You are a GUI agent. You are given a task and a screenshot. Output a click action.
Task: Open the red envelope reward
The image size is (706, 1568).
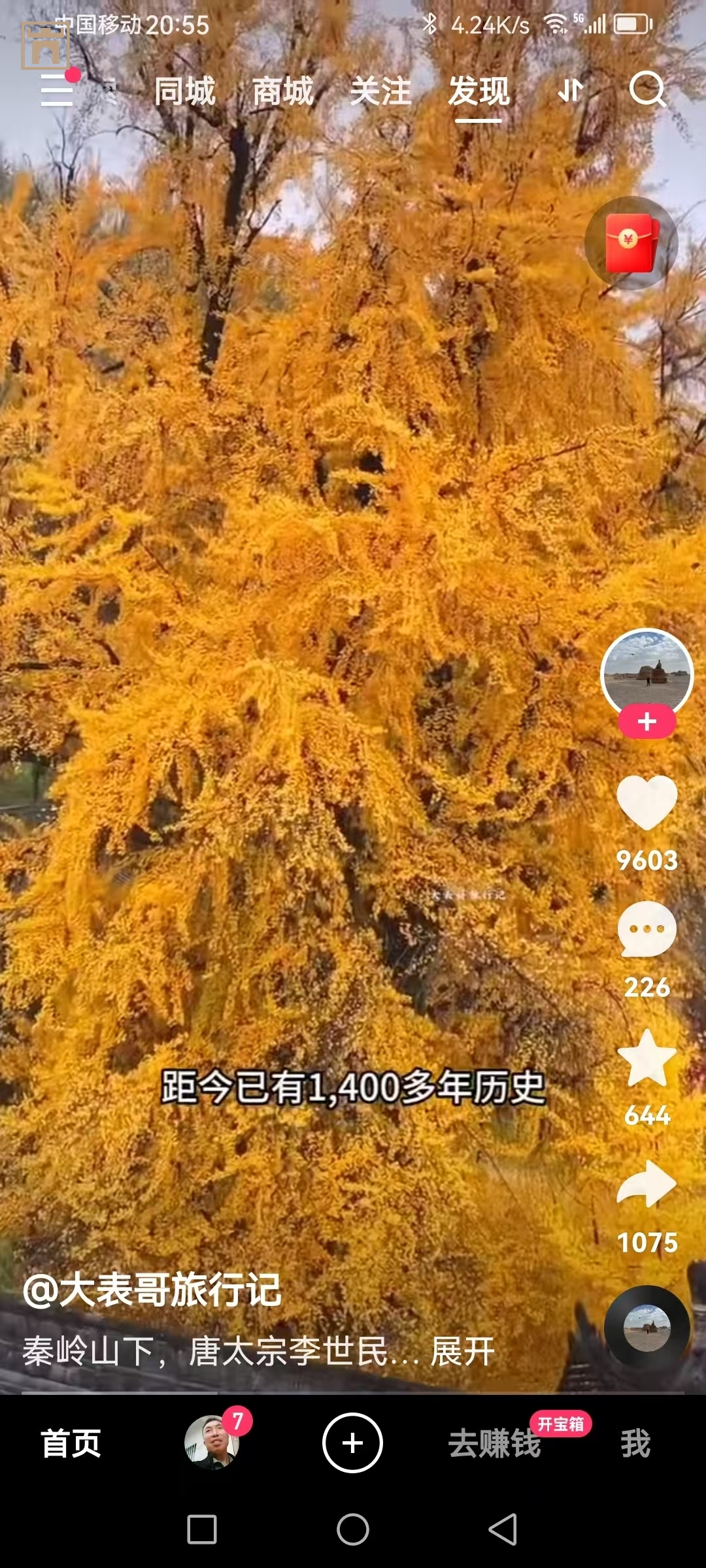pyautogui.click(x=631, y=243)
